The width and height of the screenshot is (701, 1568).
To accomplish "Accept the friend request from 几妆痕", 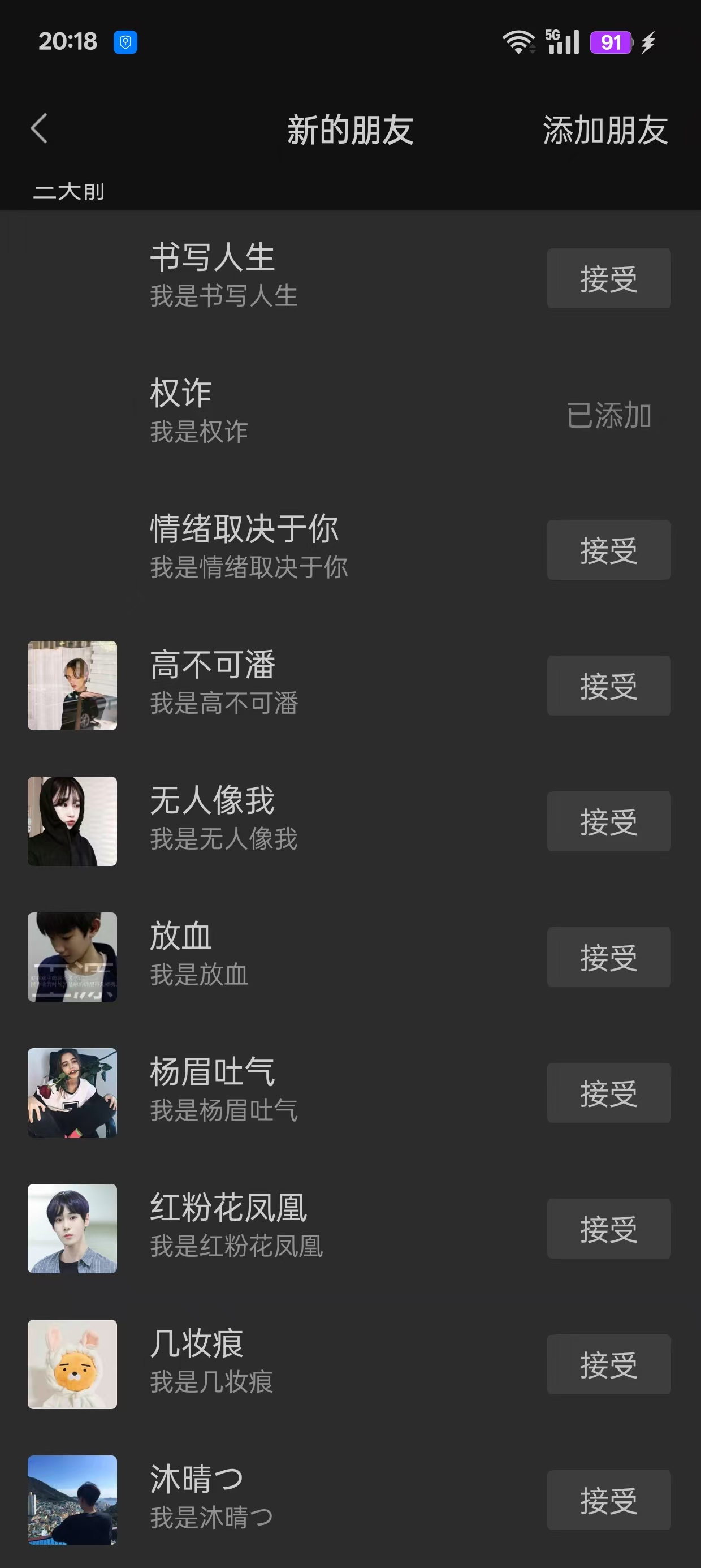I will point(608,1364).
